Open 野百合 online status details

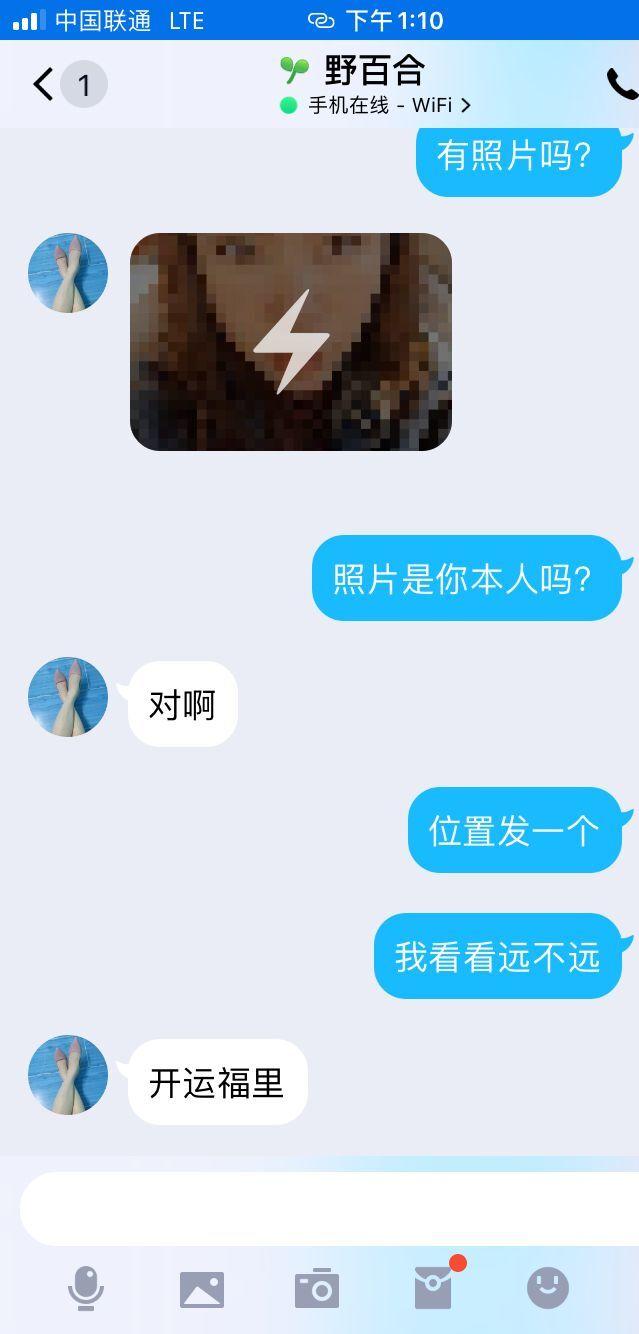click(375, 105)
